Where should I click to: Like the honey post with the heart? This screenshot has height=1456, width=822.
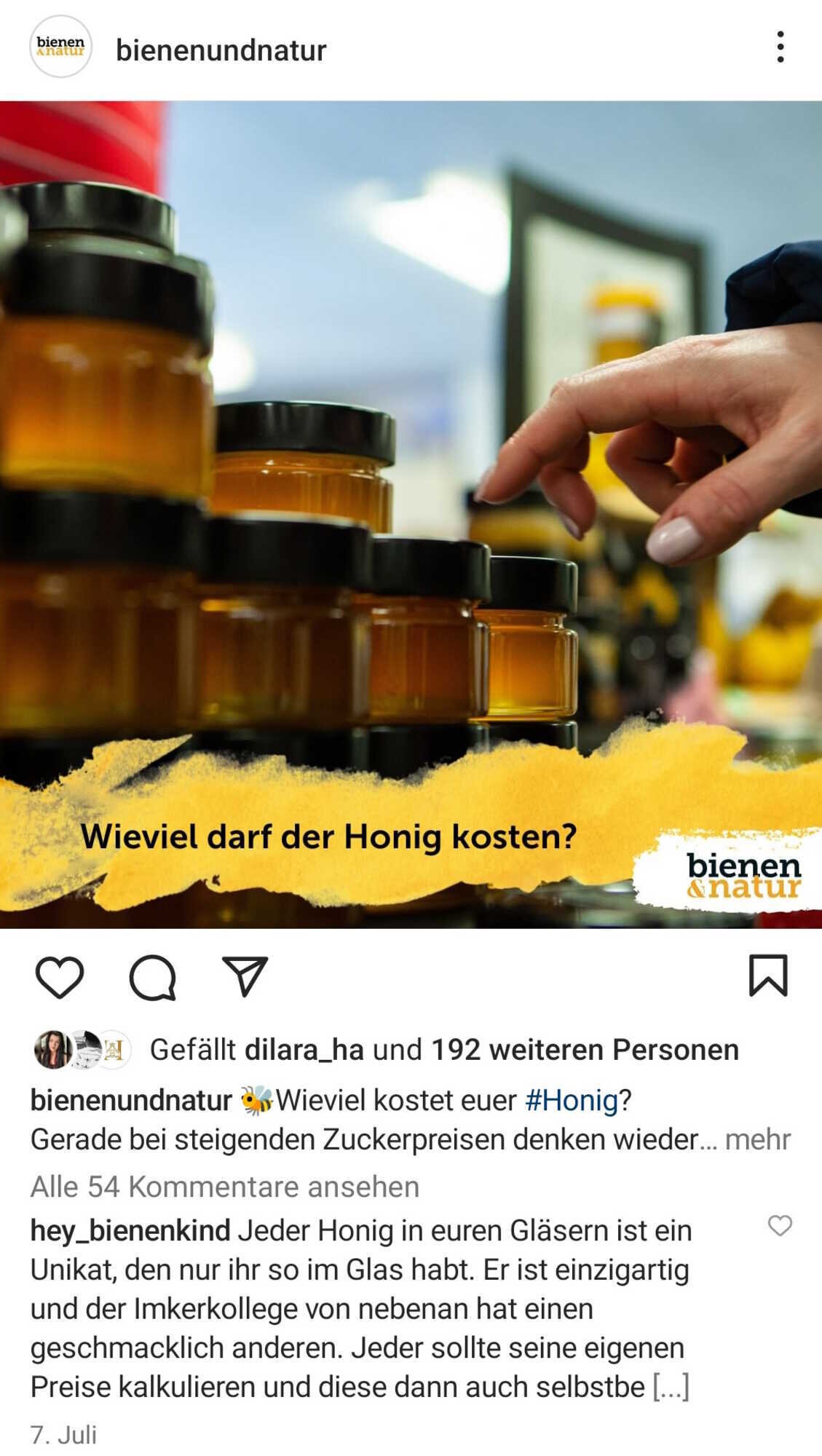[x=60, y=978]
